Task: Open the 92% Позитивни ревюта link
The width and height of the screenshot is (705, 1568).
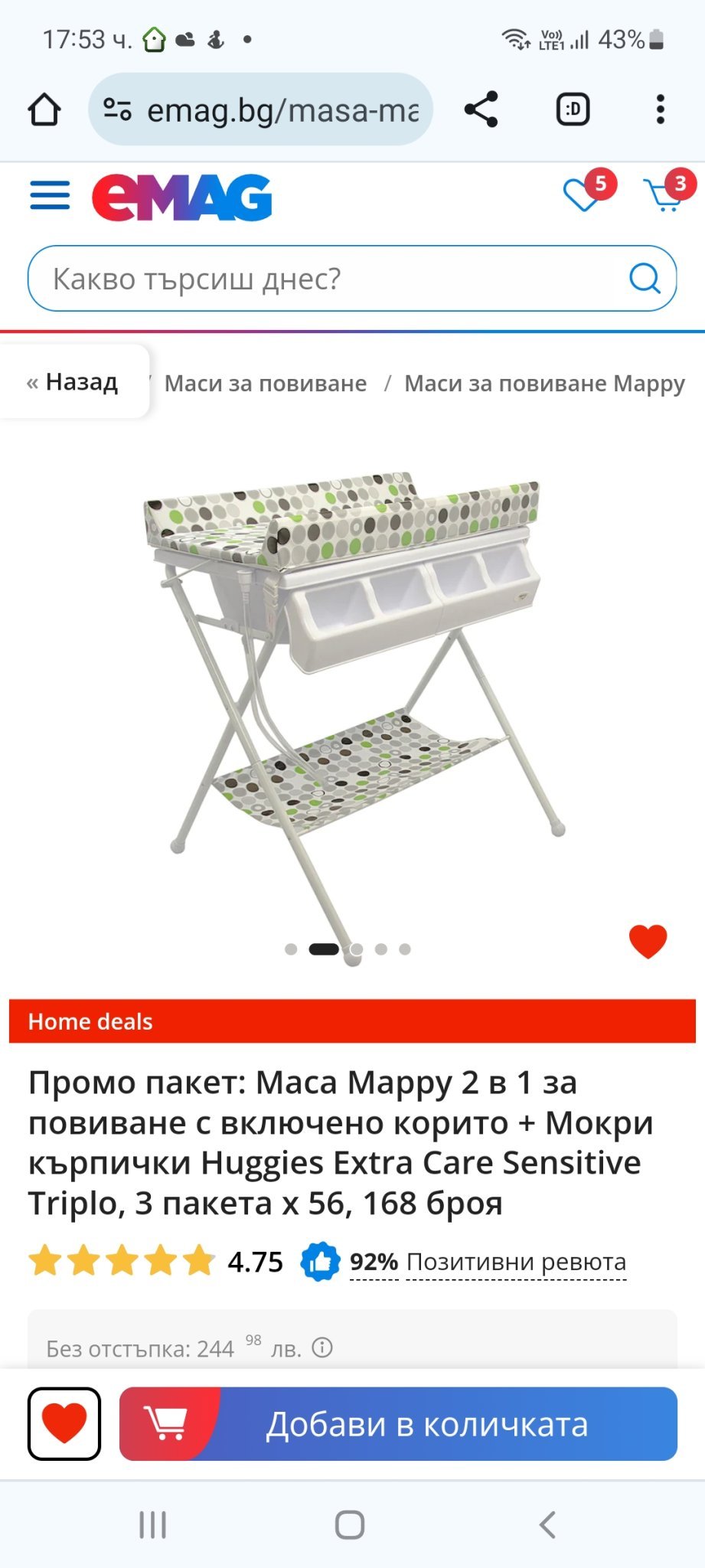Action: pyautogui.click(x=488, y=1262)
